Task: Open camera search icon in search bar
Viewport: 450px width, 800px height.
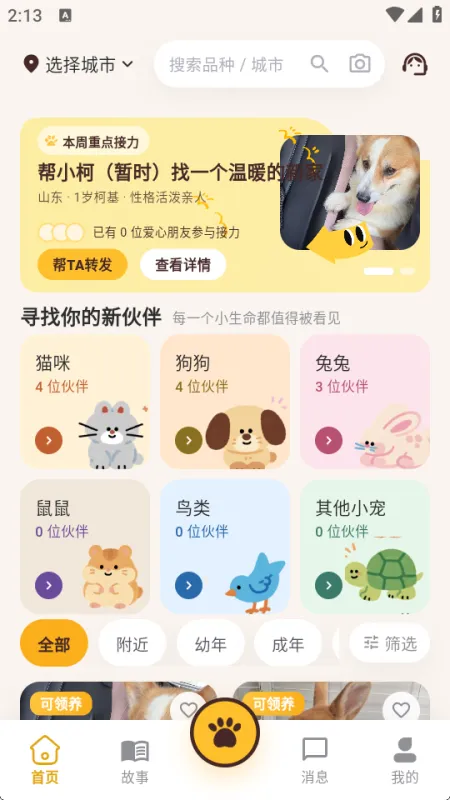Action: [x=360, y=64]
